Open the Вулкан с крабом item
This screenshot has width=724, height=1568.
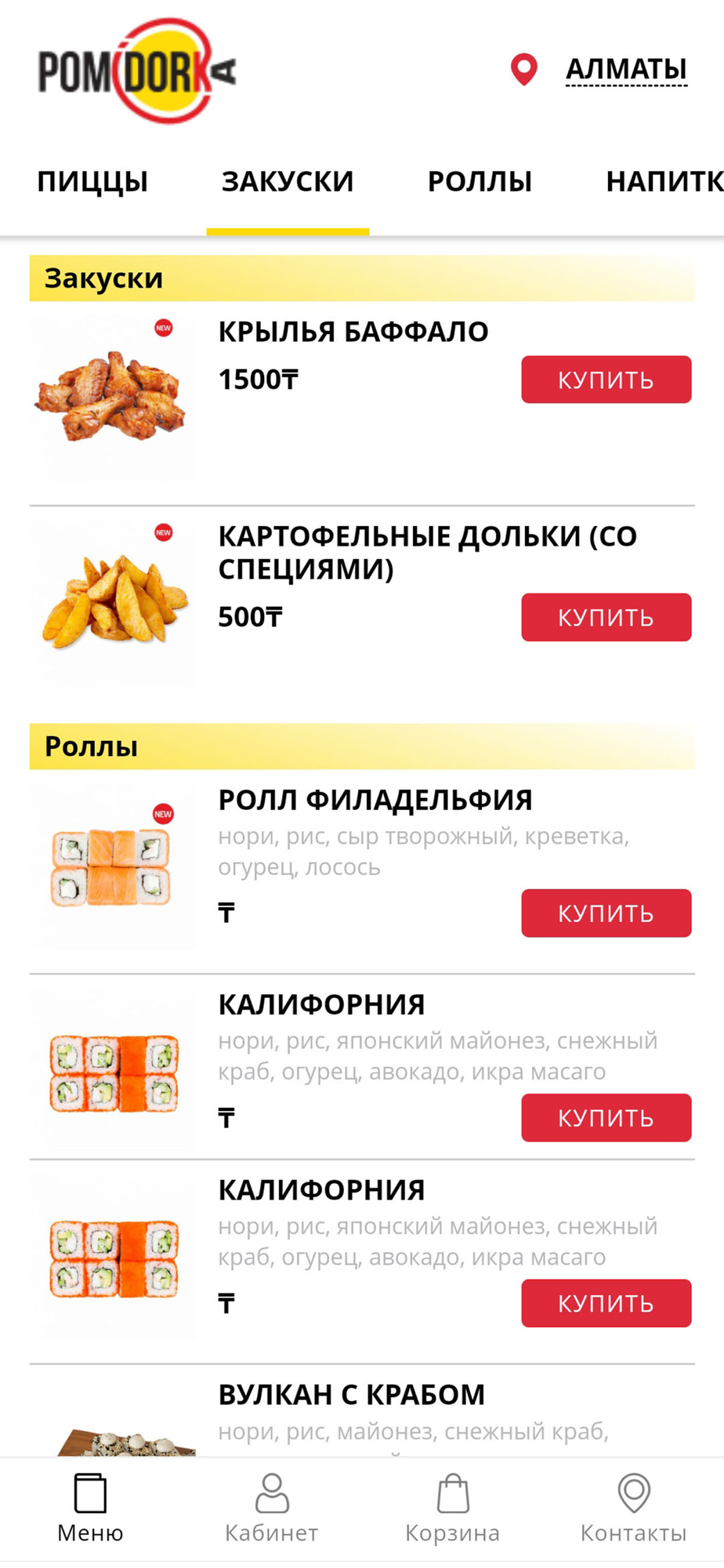tap(352, 1395)
